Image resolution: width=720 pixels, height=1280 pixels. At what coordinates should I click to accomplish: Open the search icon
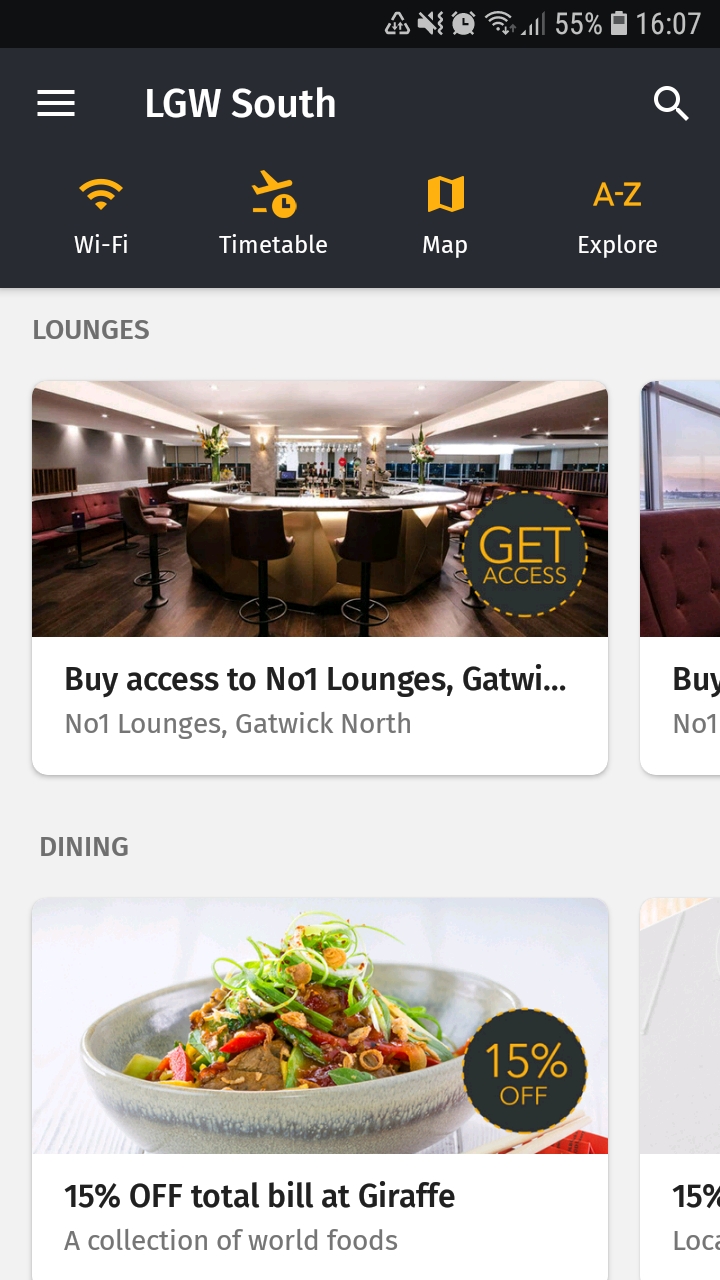pos(670,103)
